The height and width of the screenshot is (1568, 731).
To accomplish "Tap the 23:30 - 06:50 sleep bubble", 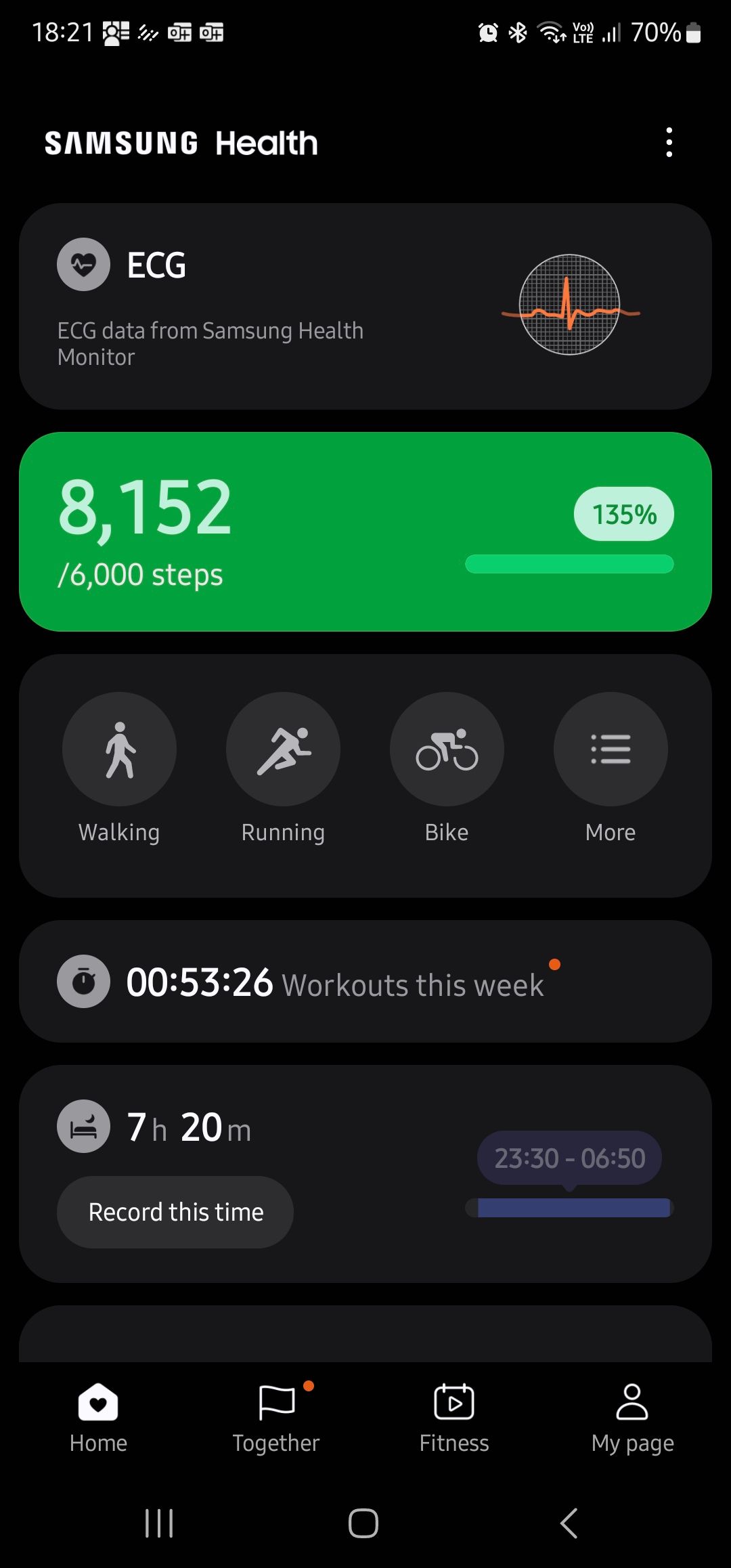I will pos(569,1158).
